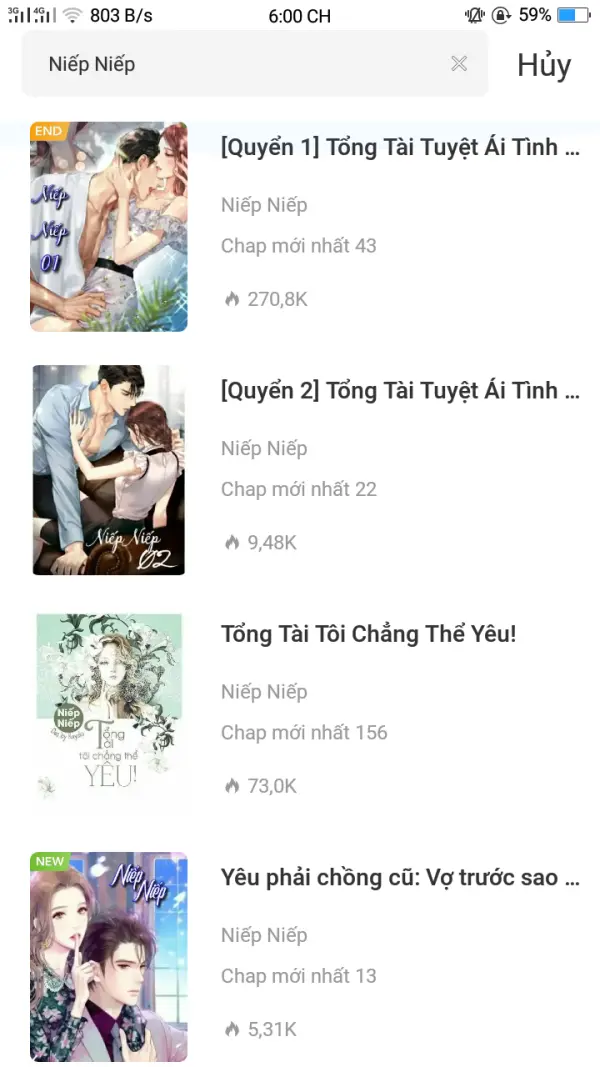Open Tổng Tài Tôi Chẳng Thể Yêu!
Screen dimensions: 600x1067
tap(368, 634)
